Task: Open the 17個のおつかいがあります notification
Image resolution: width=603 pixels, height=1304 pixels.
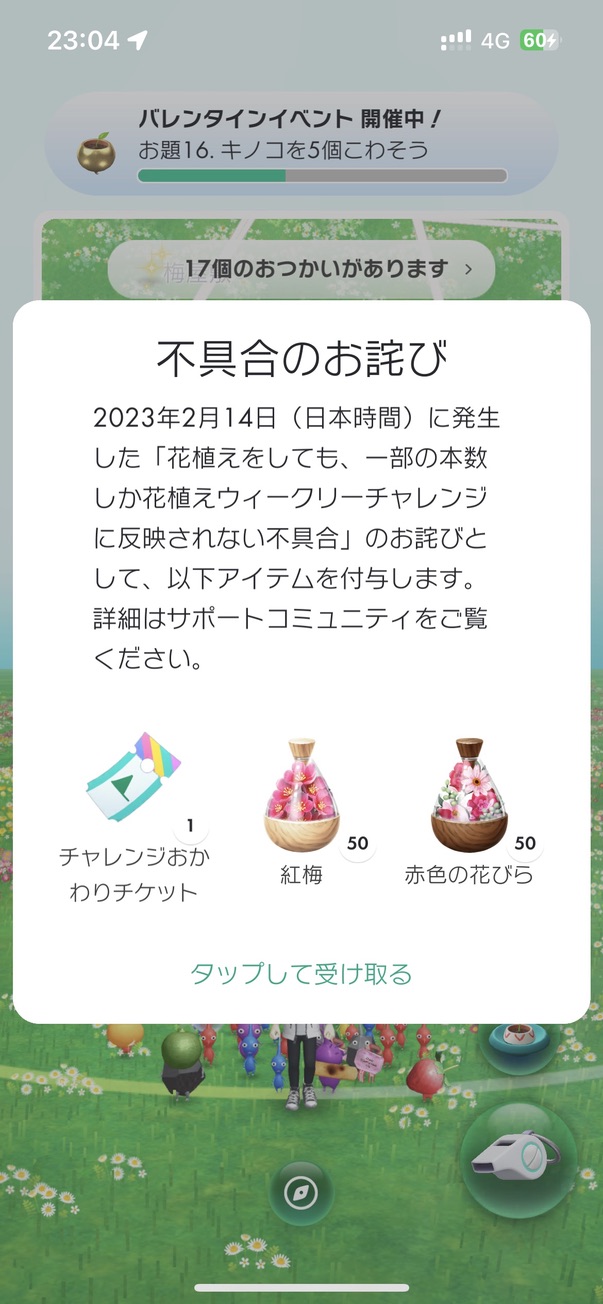Action: pos(301,268)
